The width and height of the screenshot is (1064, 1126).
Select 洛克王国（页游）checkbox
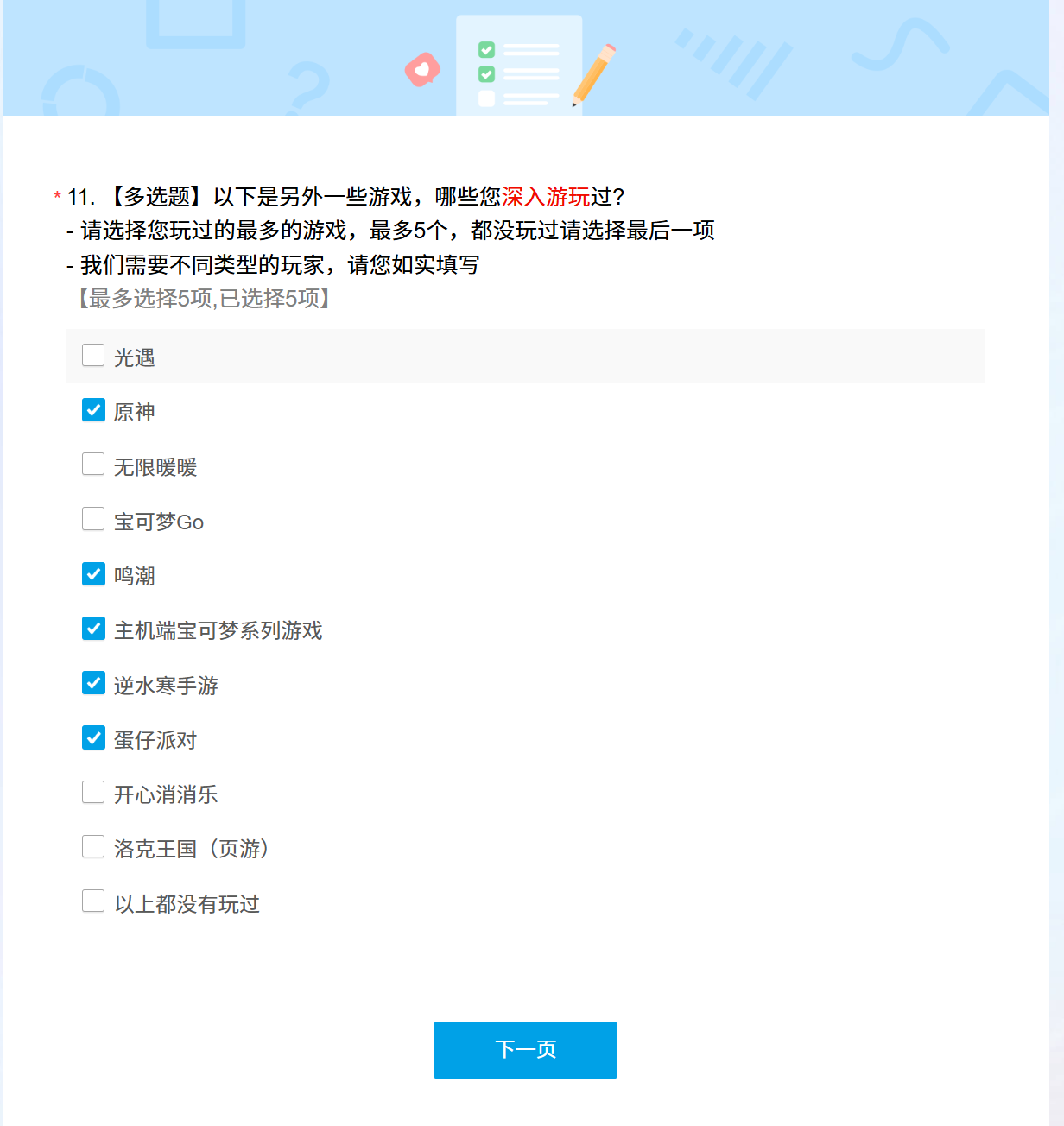click(93, 847)
